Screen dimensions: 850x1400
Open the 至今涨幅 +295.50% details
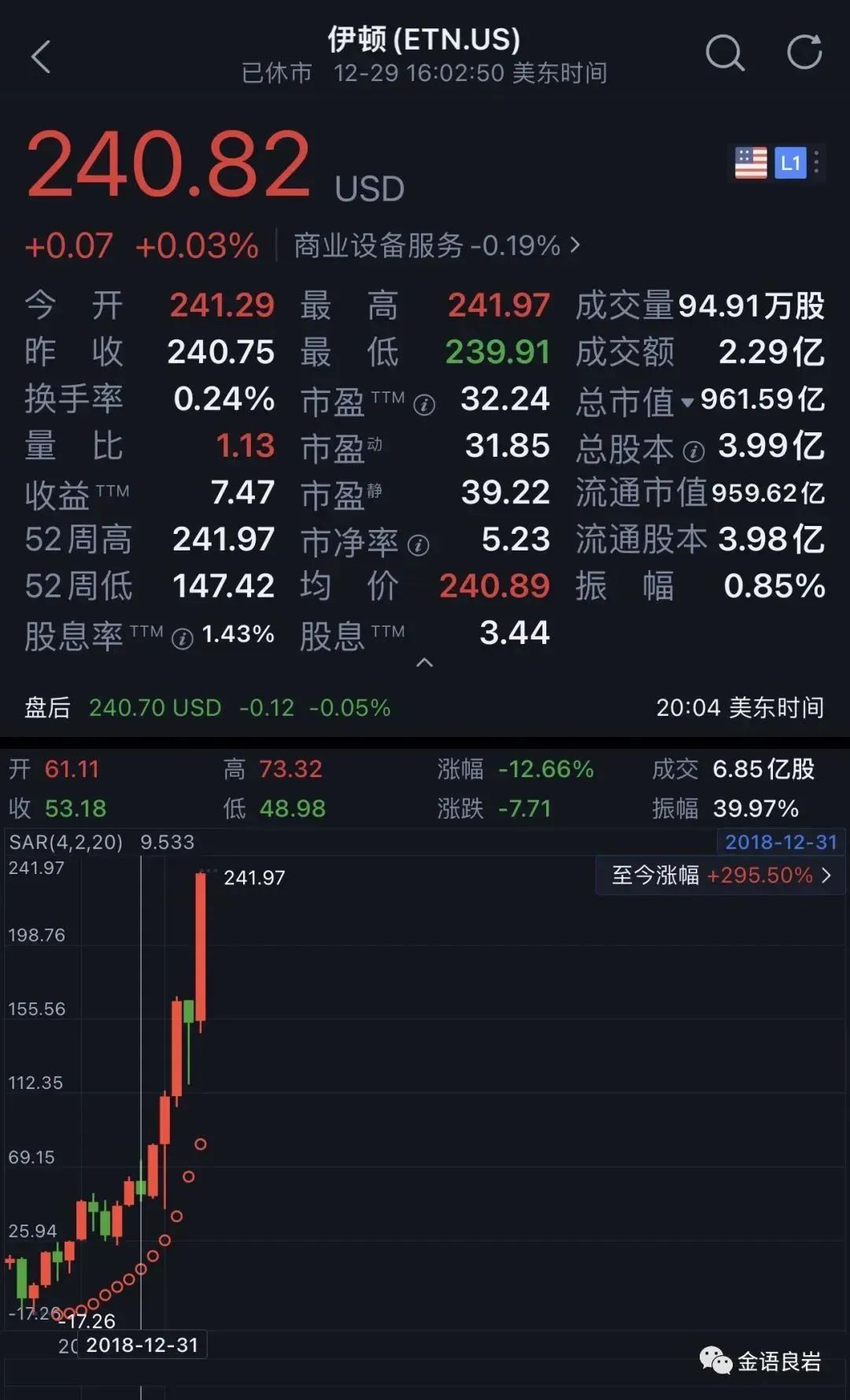(720, 876)
